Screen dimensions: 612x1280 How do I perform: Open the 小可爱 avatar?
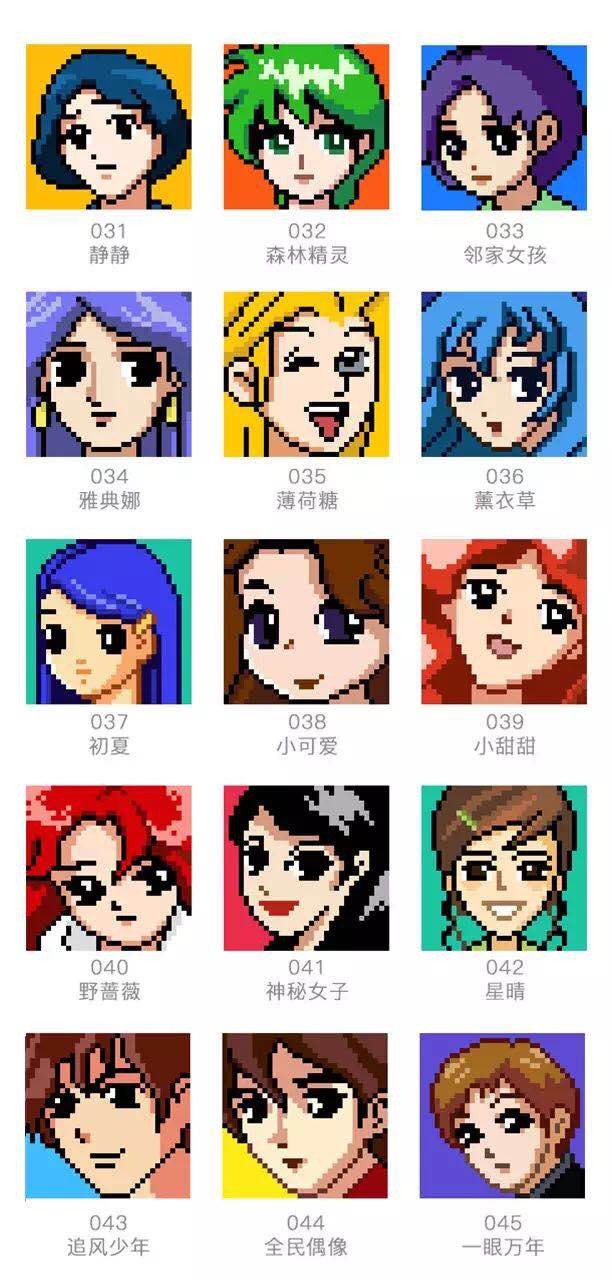(x=306, y=621)
